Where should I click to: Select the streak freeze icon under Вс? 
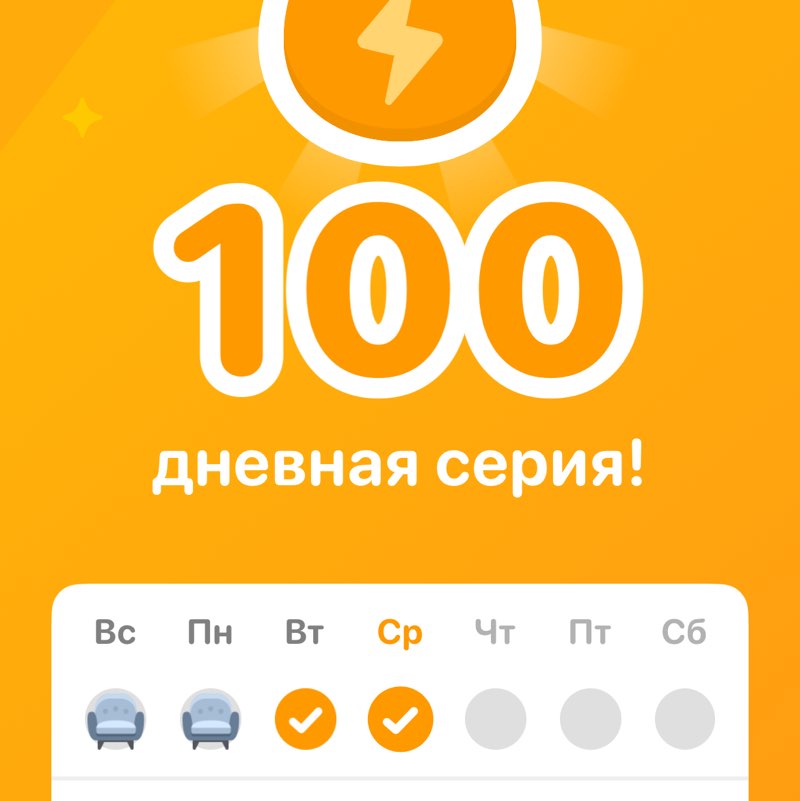click(x=117, y=718)
